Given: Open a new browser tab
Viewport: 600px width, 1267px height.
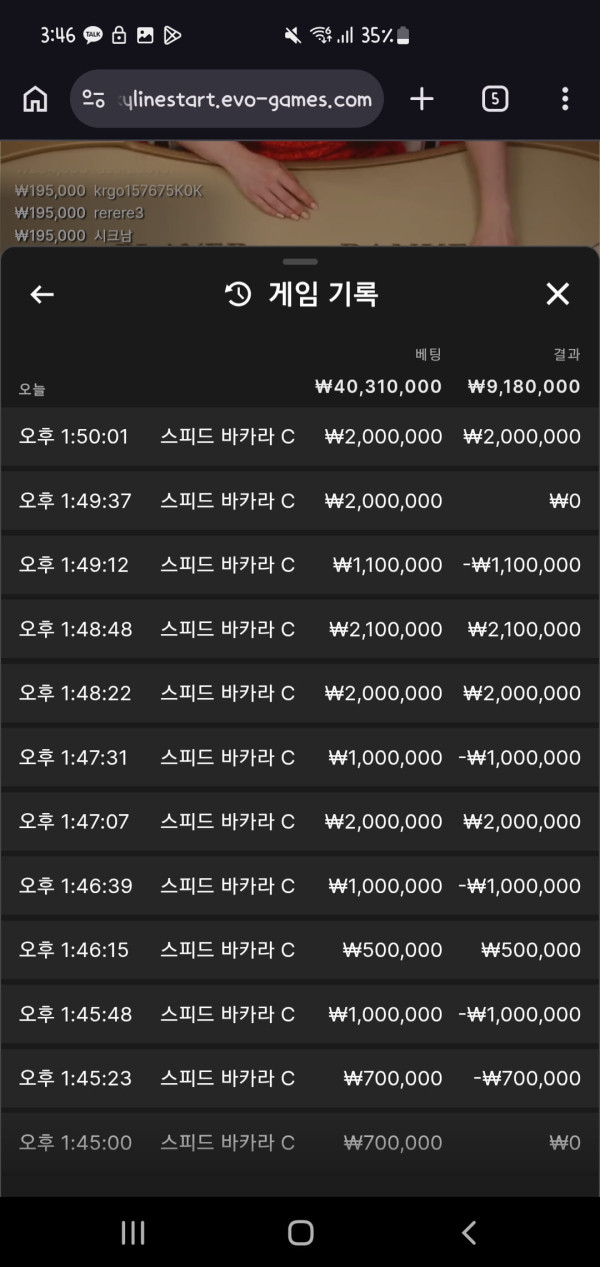Looking at the screenshot, I should (422, 99).
